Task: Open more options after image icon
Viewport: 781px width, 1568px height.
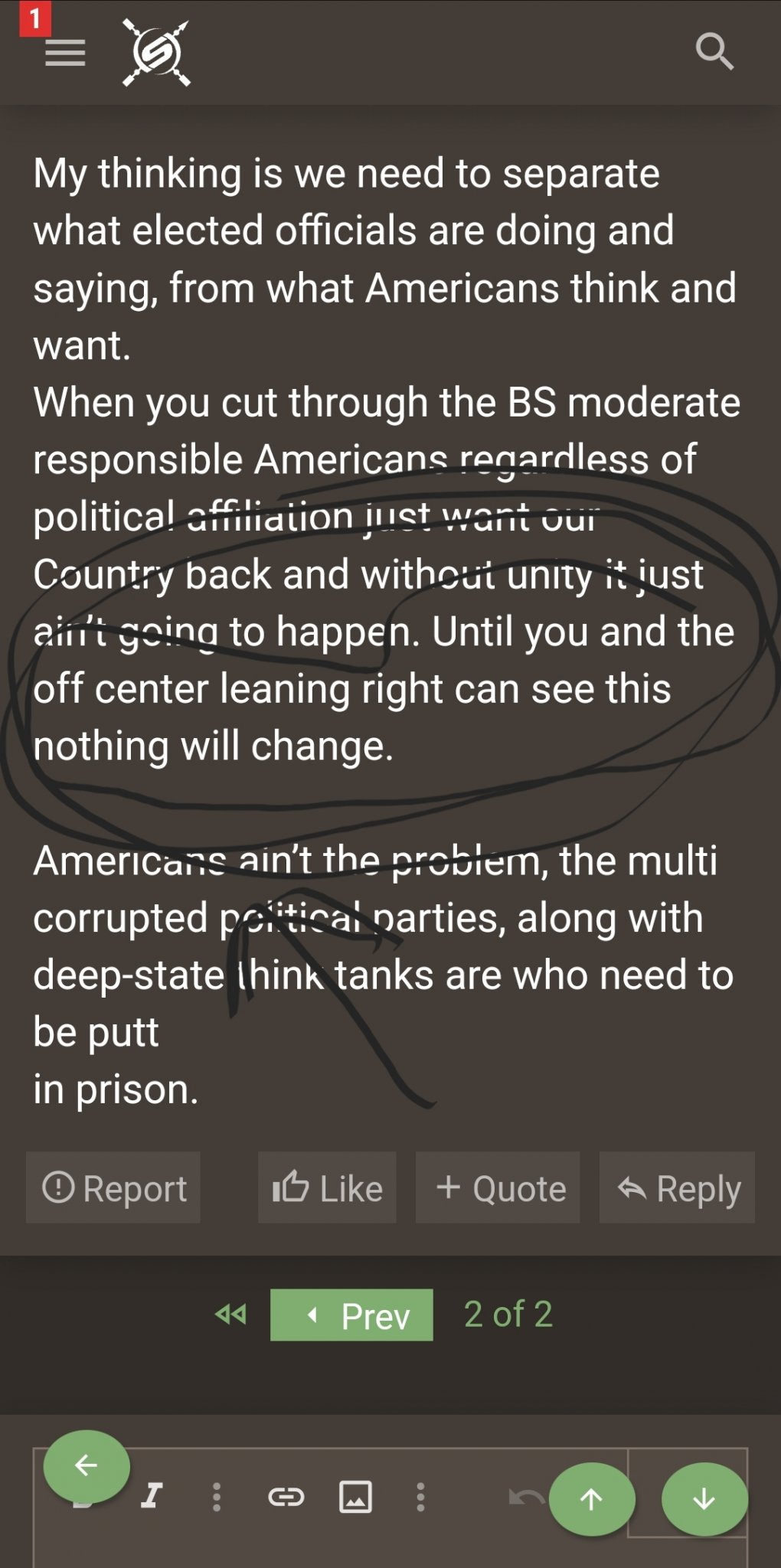Action: [420, 1496]
